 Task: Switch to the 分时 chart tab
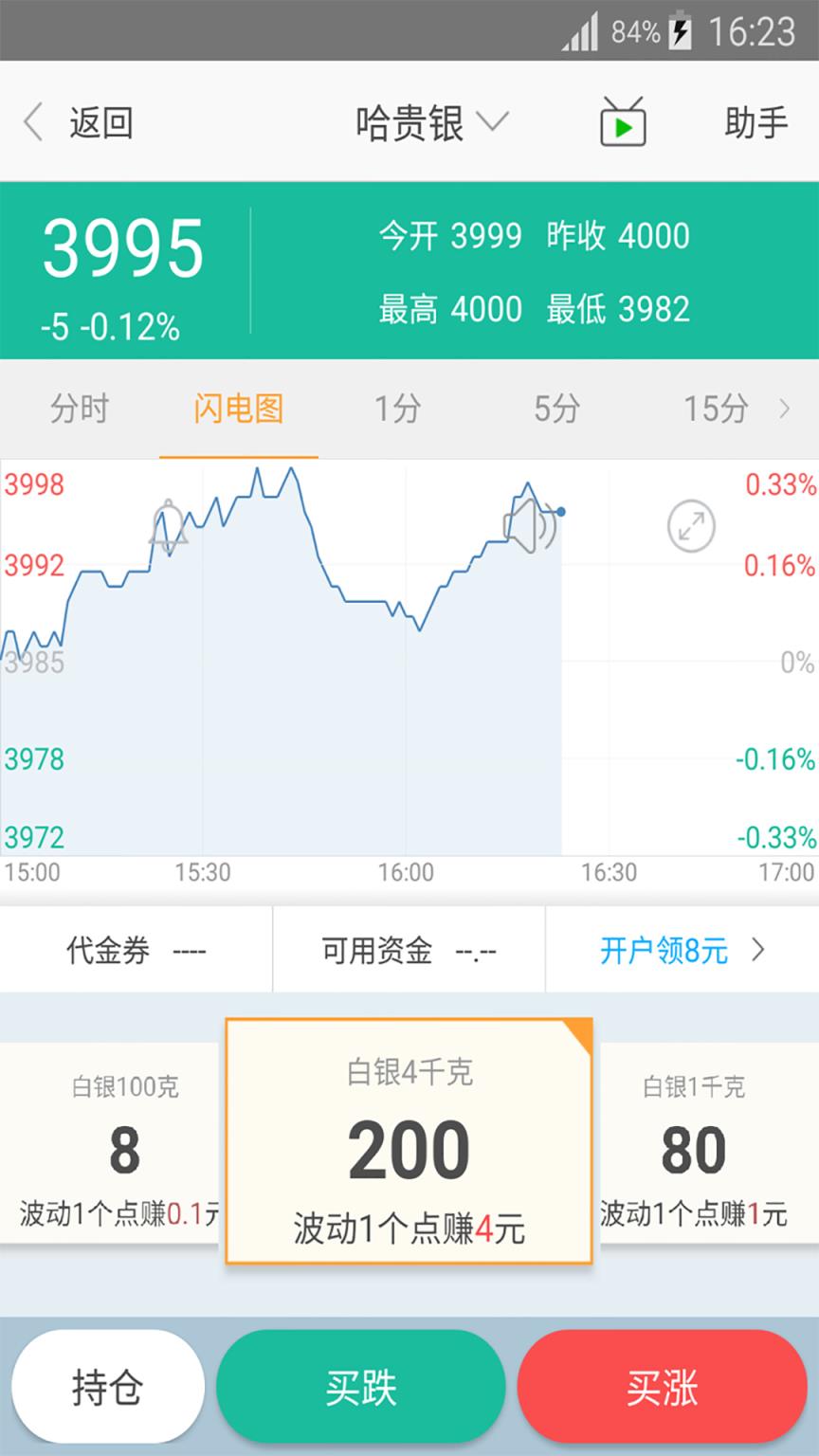pos(80,408)
